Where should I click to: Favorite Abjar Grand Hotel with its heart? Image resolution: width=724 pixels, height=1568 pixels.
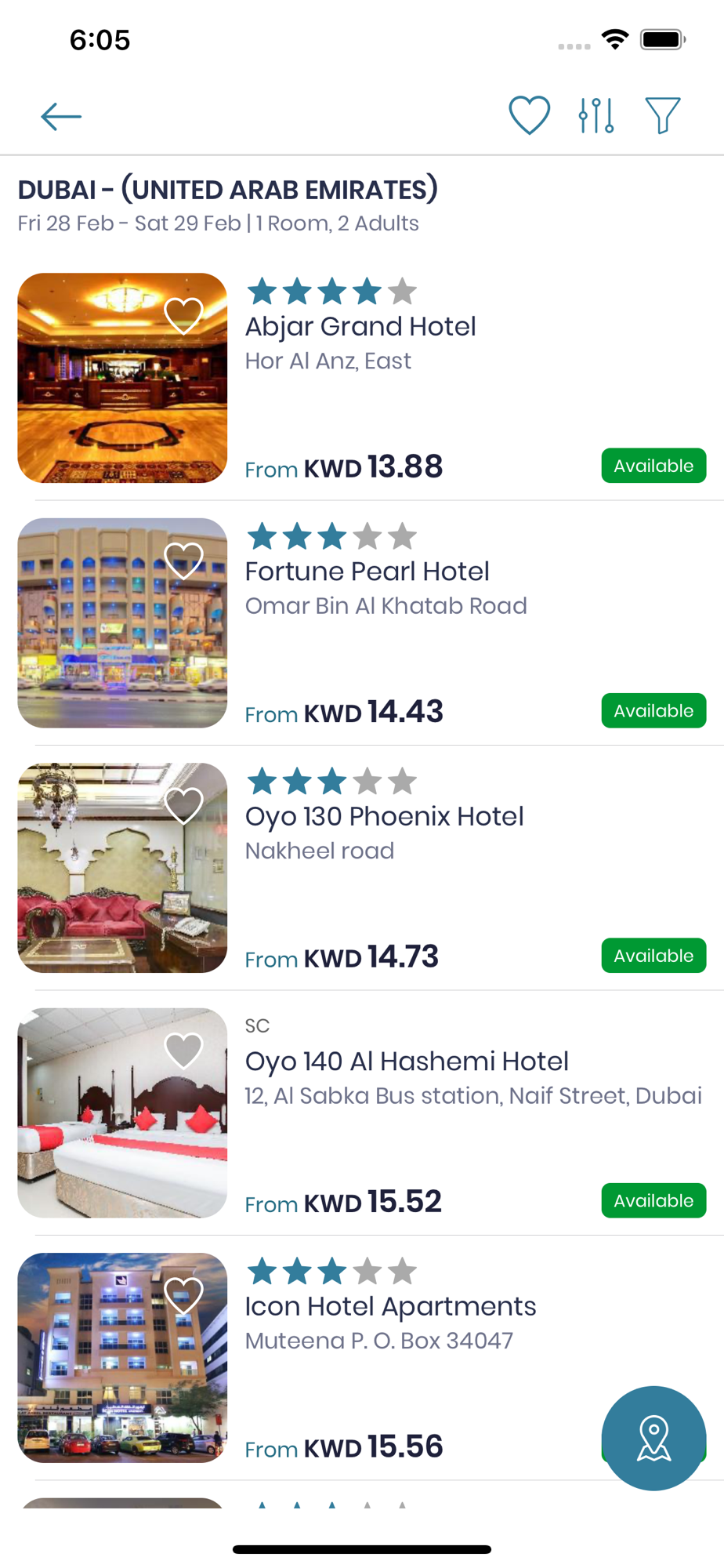pos(184,316)
